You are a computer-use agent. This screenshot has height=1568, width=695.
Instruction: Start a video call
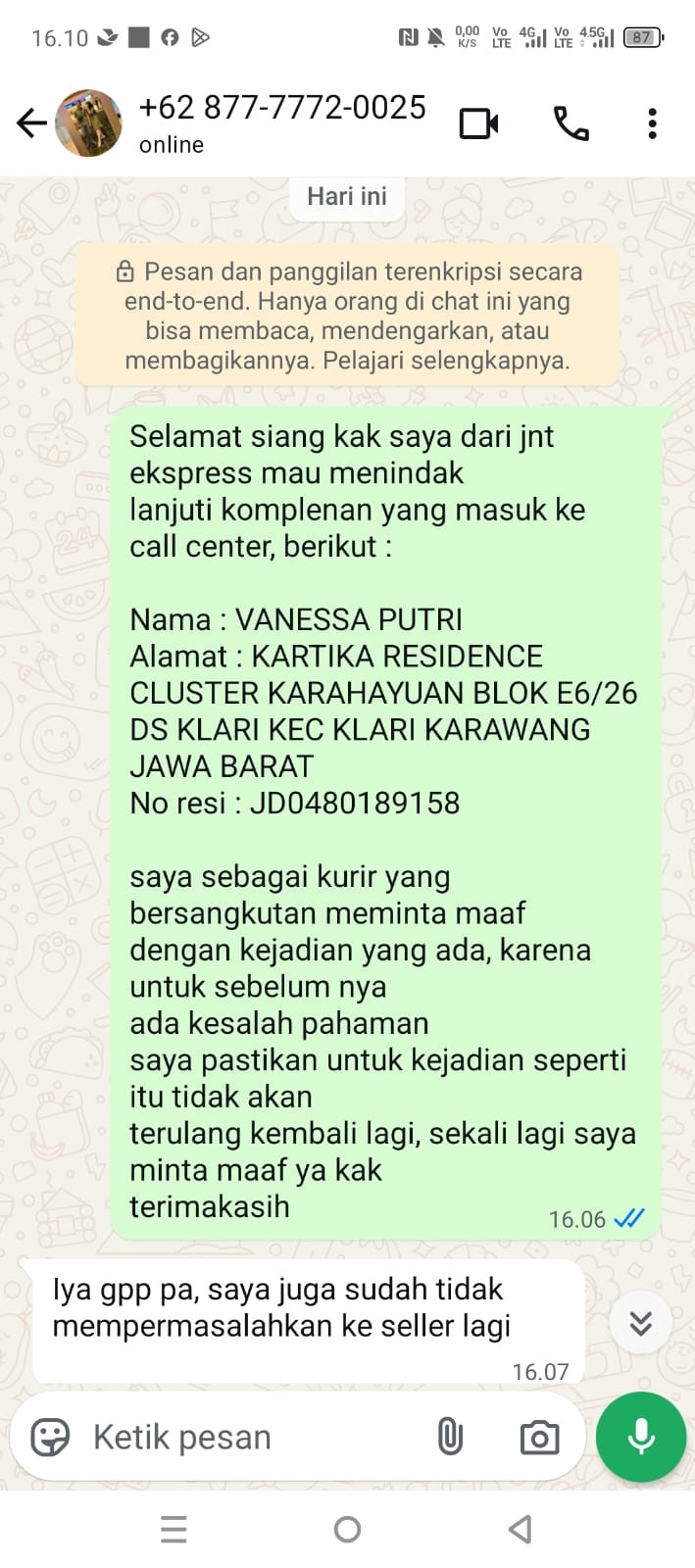tap(479, 123)
